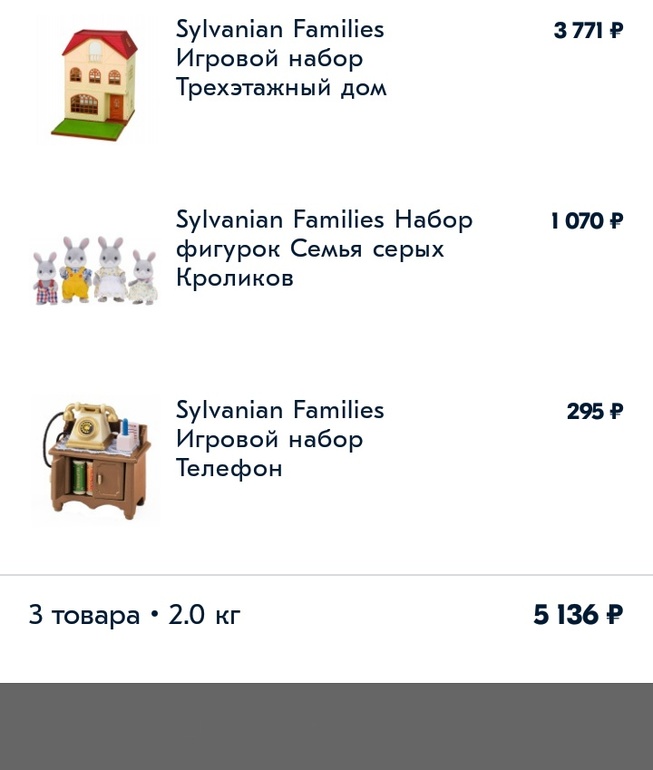Open the Трехэтажный дом play set item
Screen dimensions: 653x770
tap(281, 59)
